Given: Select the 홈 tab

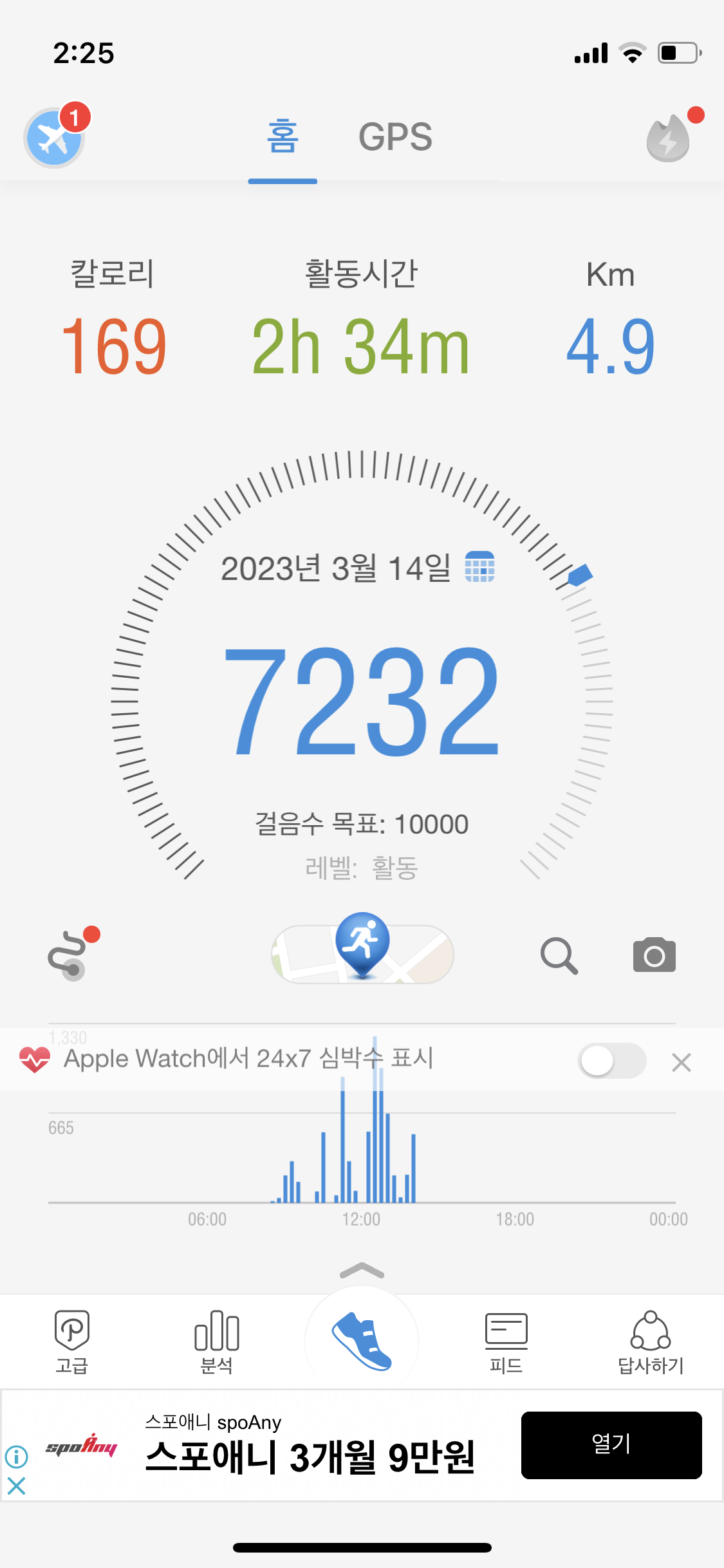Looking at the screenshot, I should 283,136.
